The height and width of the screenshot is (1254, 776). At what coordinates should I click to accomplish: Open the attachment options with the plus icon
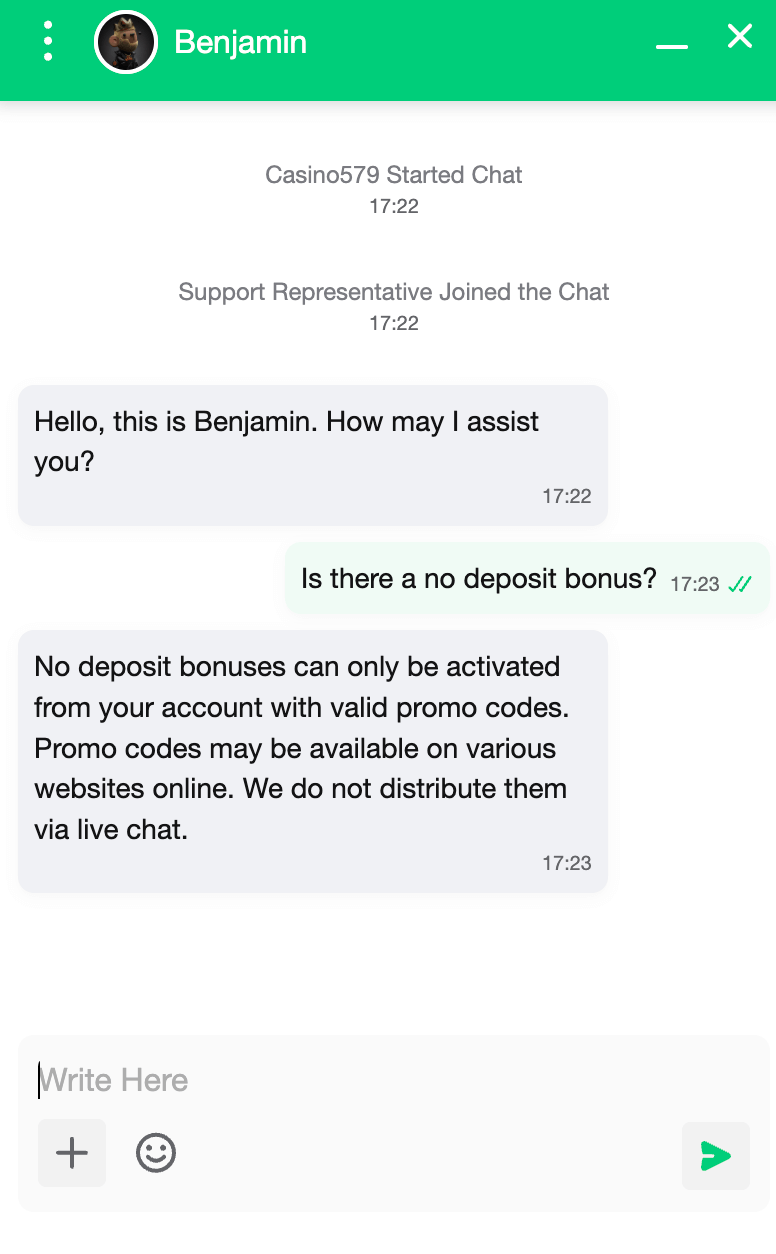point(71,1153)
